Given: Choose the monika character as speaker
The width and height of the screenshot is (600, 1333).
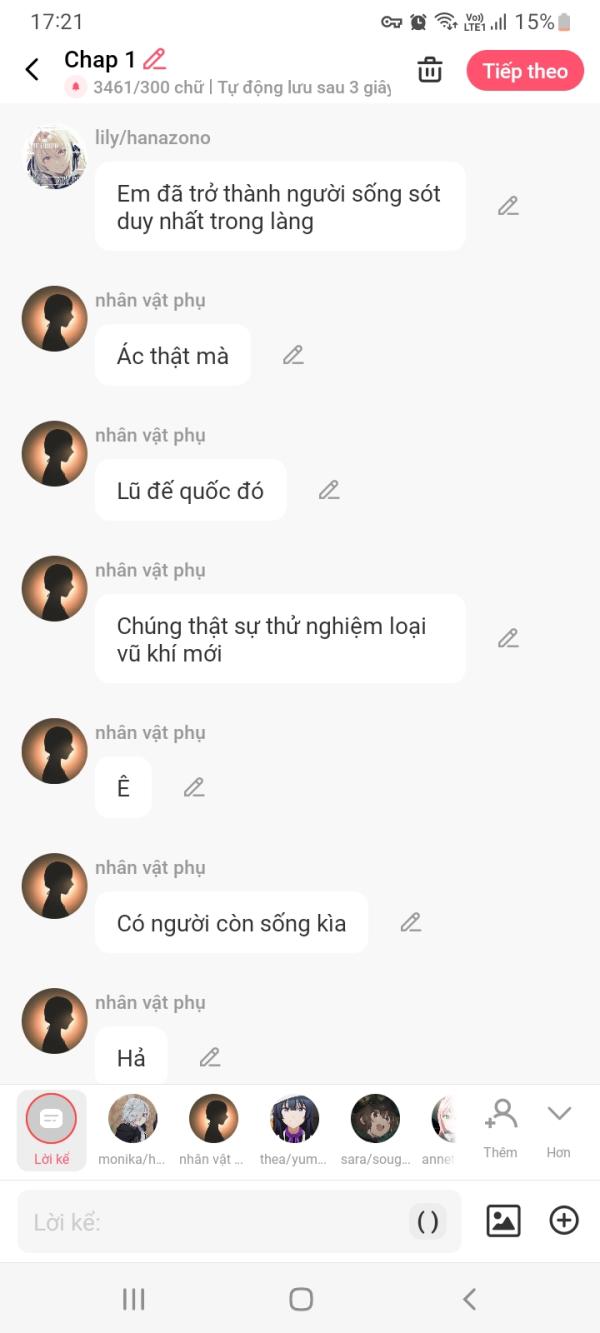Looking at the screenshot, I should pyautogui.click(x=133, y=1129).
